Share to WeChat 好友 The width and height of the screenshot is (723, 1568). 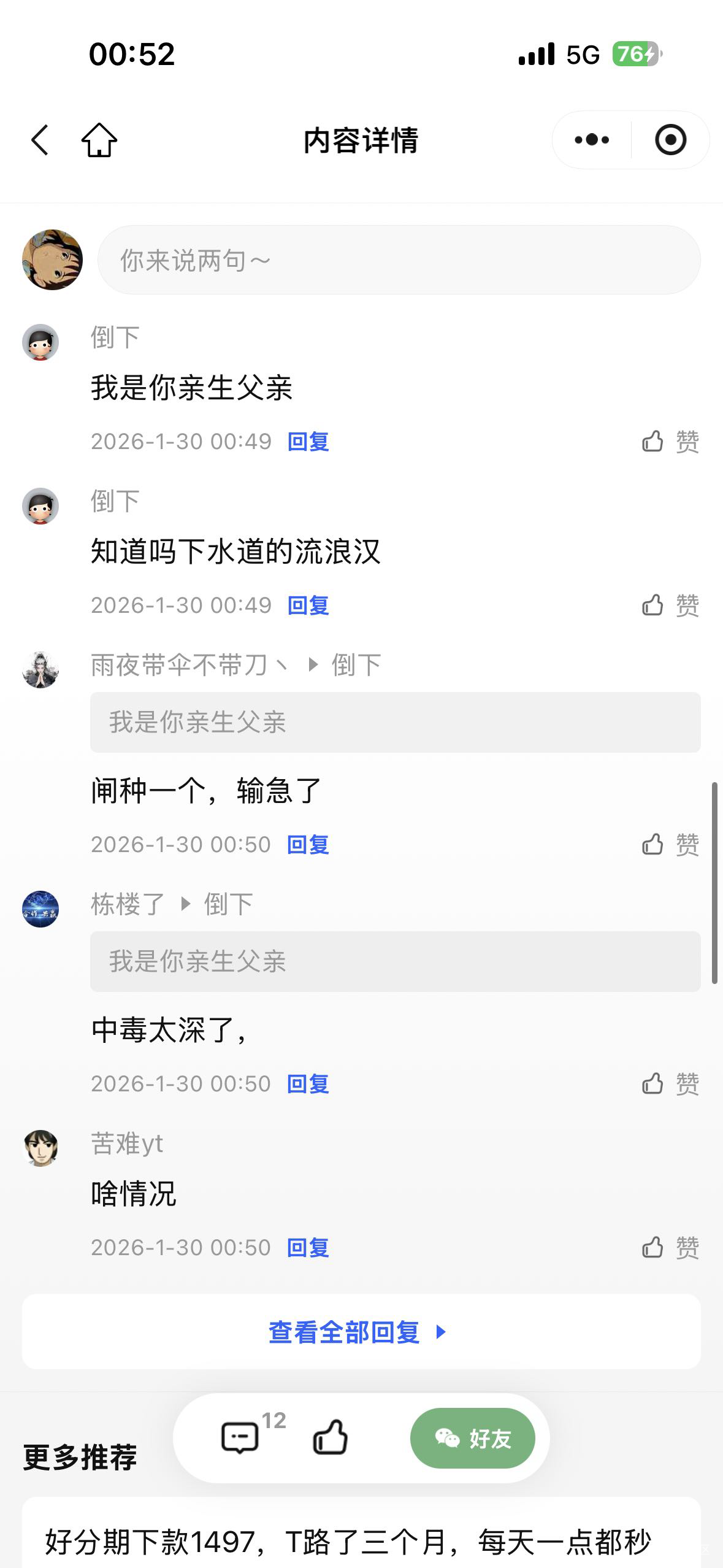472,1438
